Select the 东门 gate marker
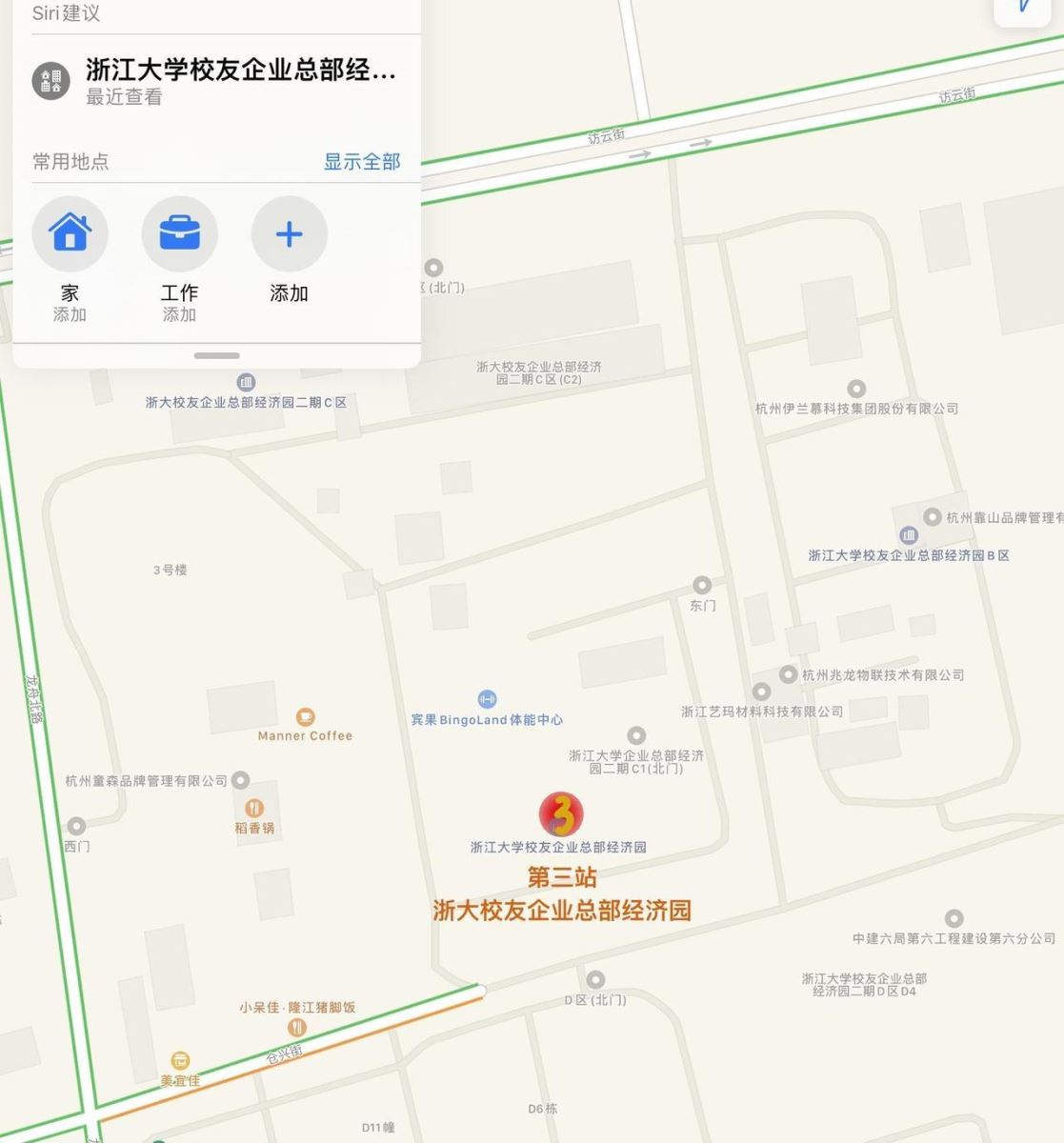Viewport: 1064px width, 1143px height. coord(702,585)
